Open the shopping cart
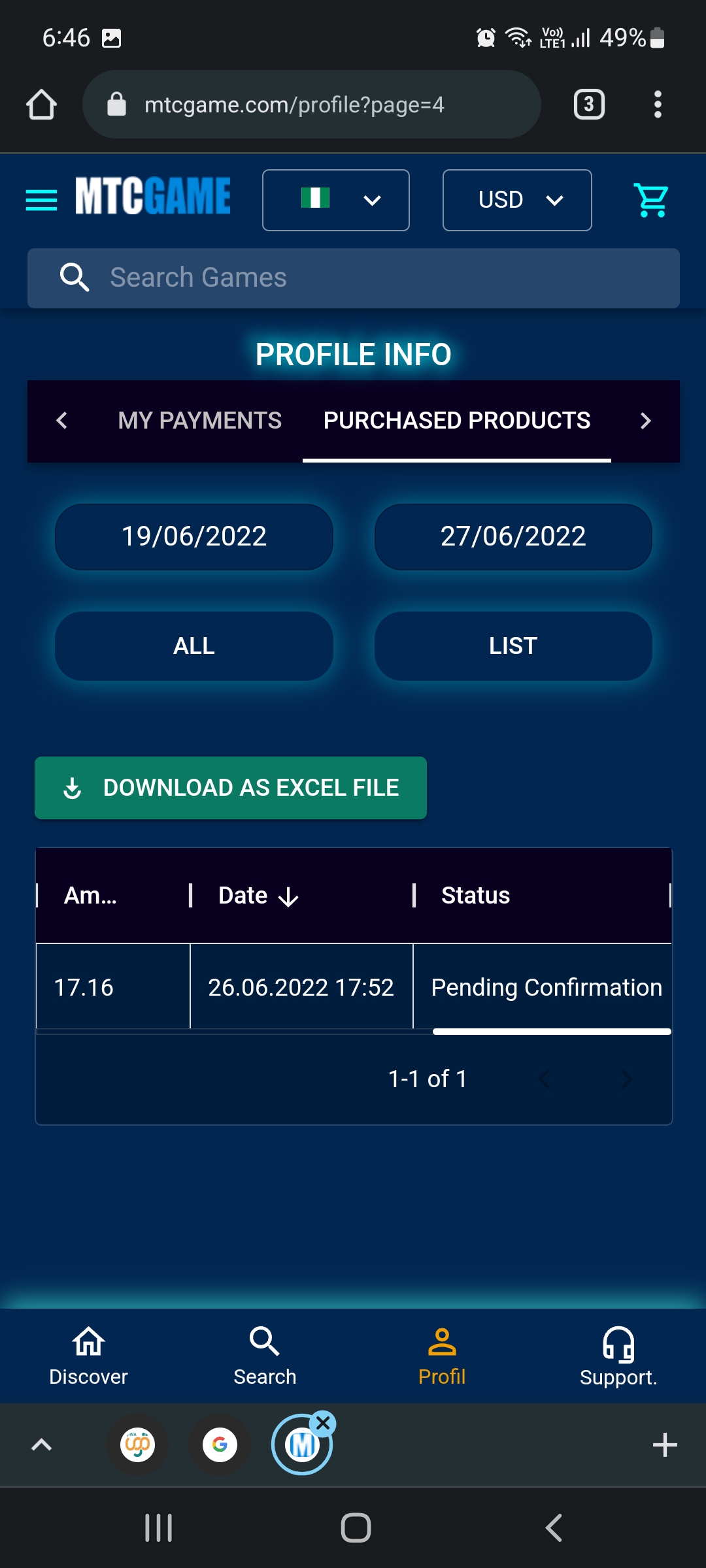Image resolution: width=706 pixels, height=1568 pixels. tap(651, 200)
